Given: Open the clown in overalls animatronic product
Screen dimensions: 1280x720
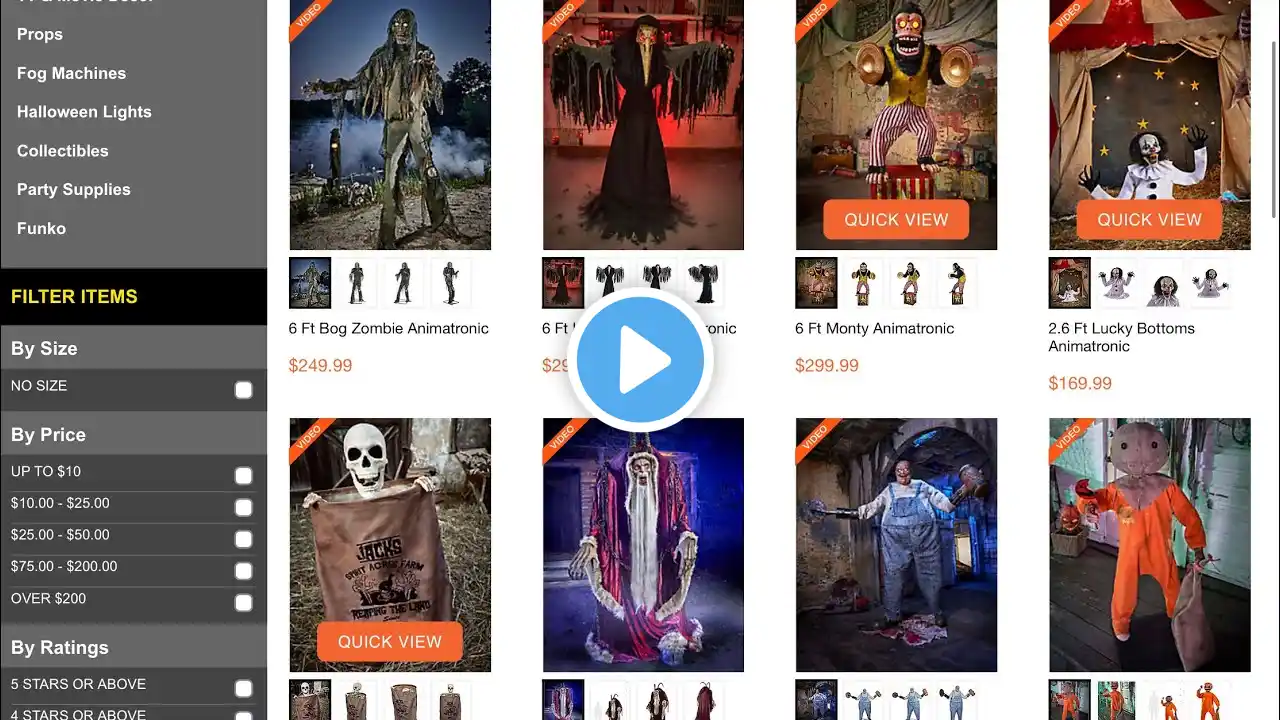Looking at the screenshot, I should click(896, 544).
